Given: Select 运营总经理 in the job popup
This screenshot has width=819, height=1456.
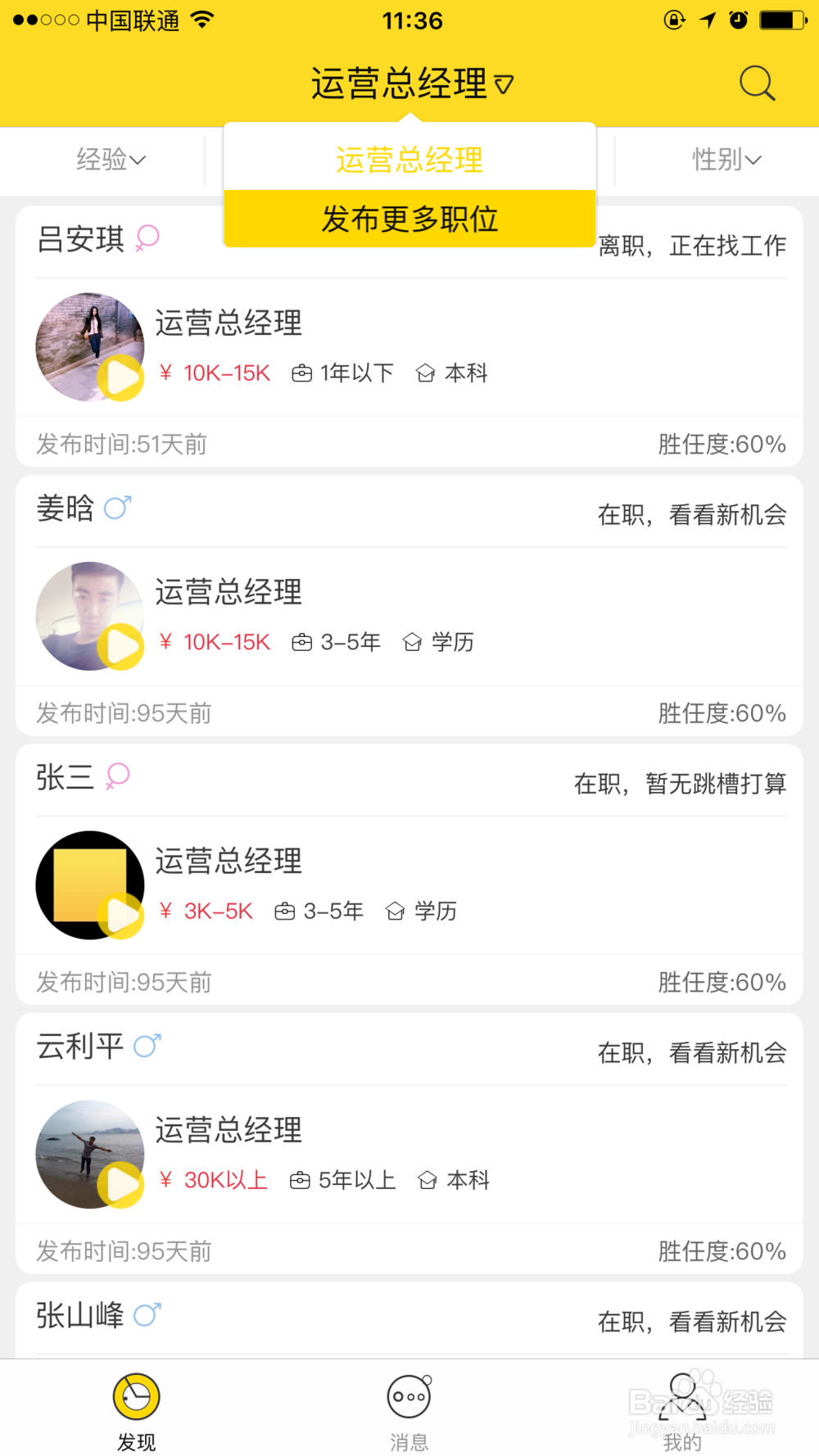Looking at the screenshot, I should point(409,160).
